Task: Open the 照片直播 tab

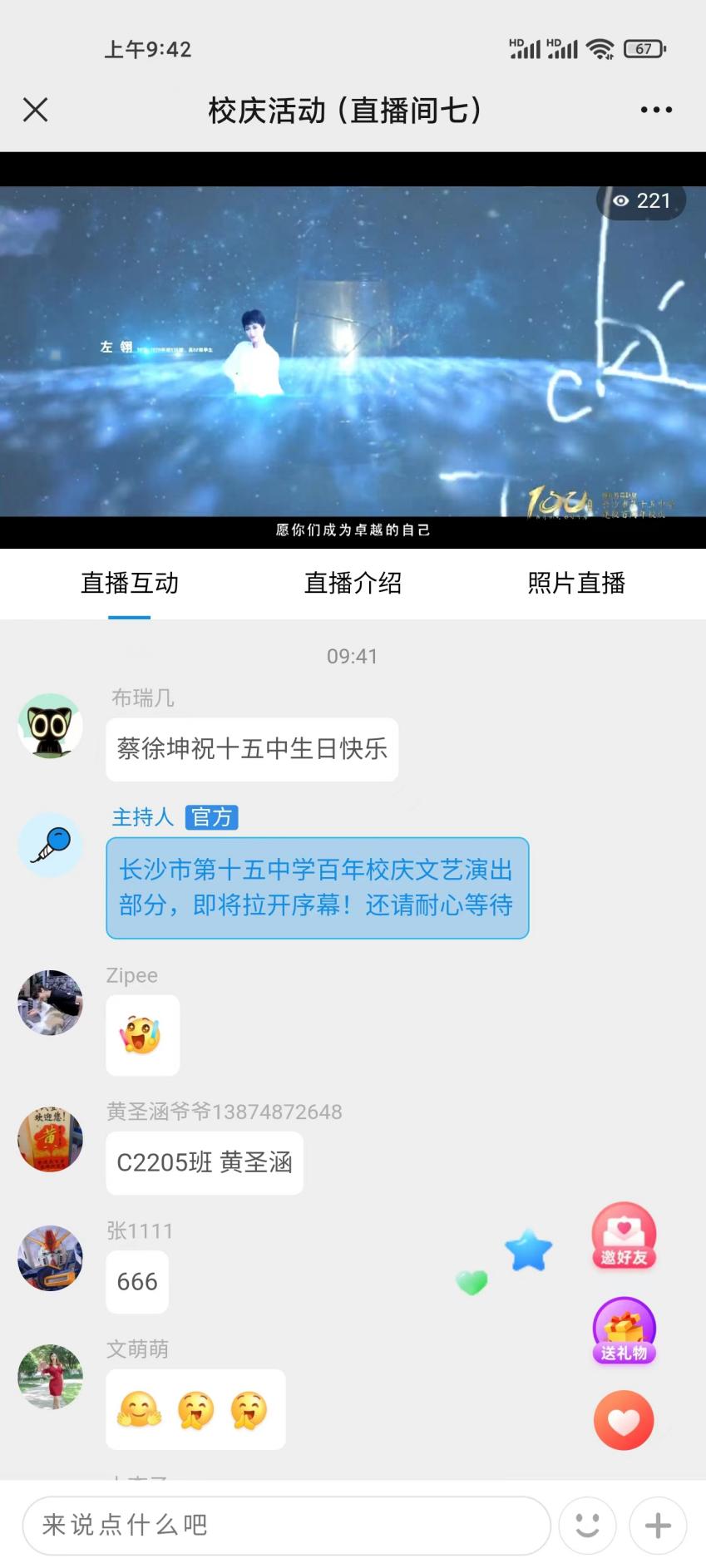Action: [576, 584]
